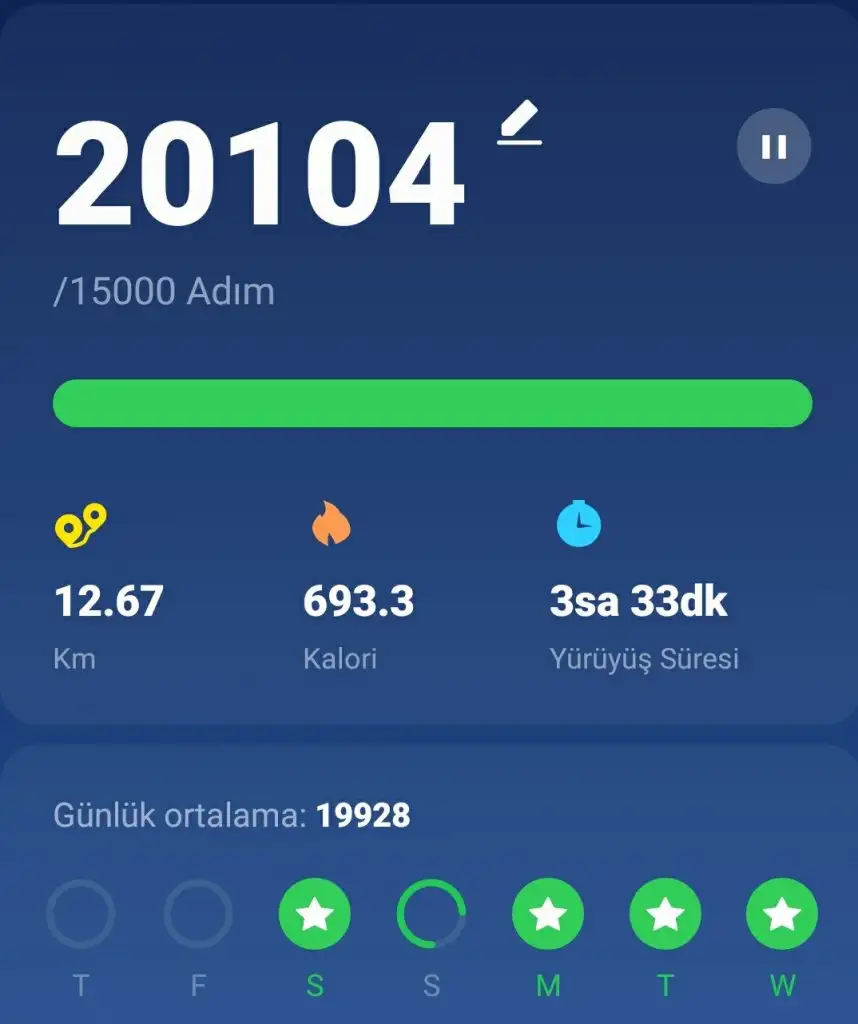The height and width of the screenshot is (1024, 858).
Task: Open the Sunday partial progress circle
Action: 431,913
